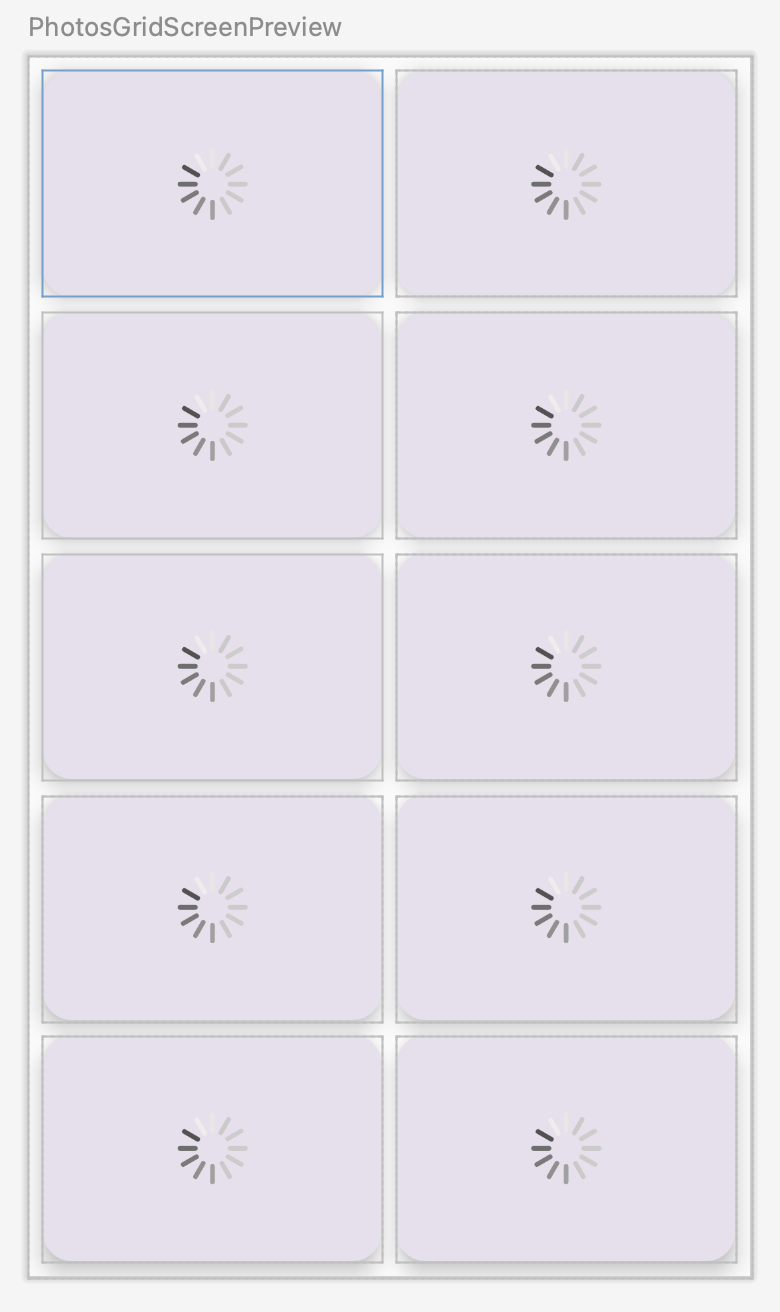The height and width of the screenshot is (1312, 780).
Task: Click the loading spinner in the bottom-left photo cell
Action: point(211,1148)
